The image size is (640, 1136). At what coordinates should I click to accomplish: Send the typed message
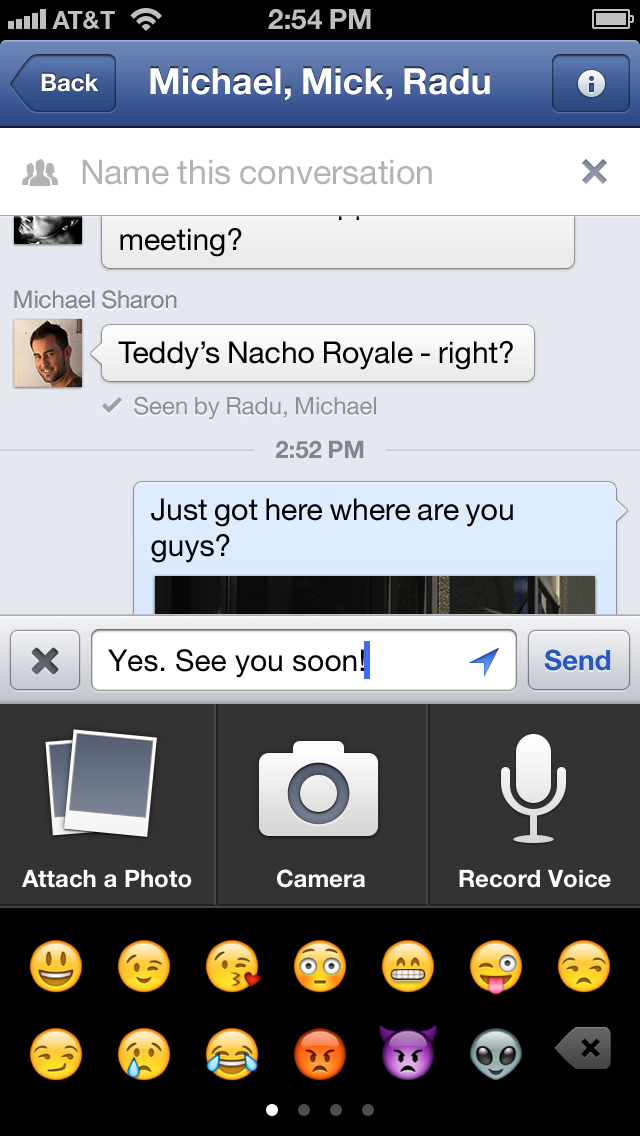pyautogui.click(x=578, y=660)
